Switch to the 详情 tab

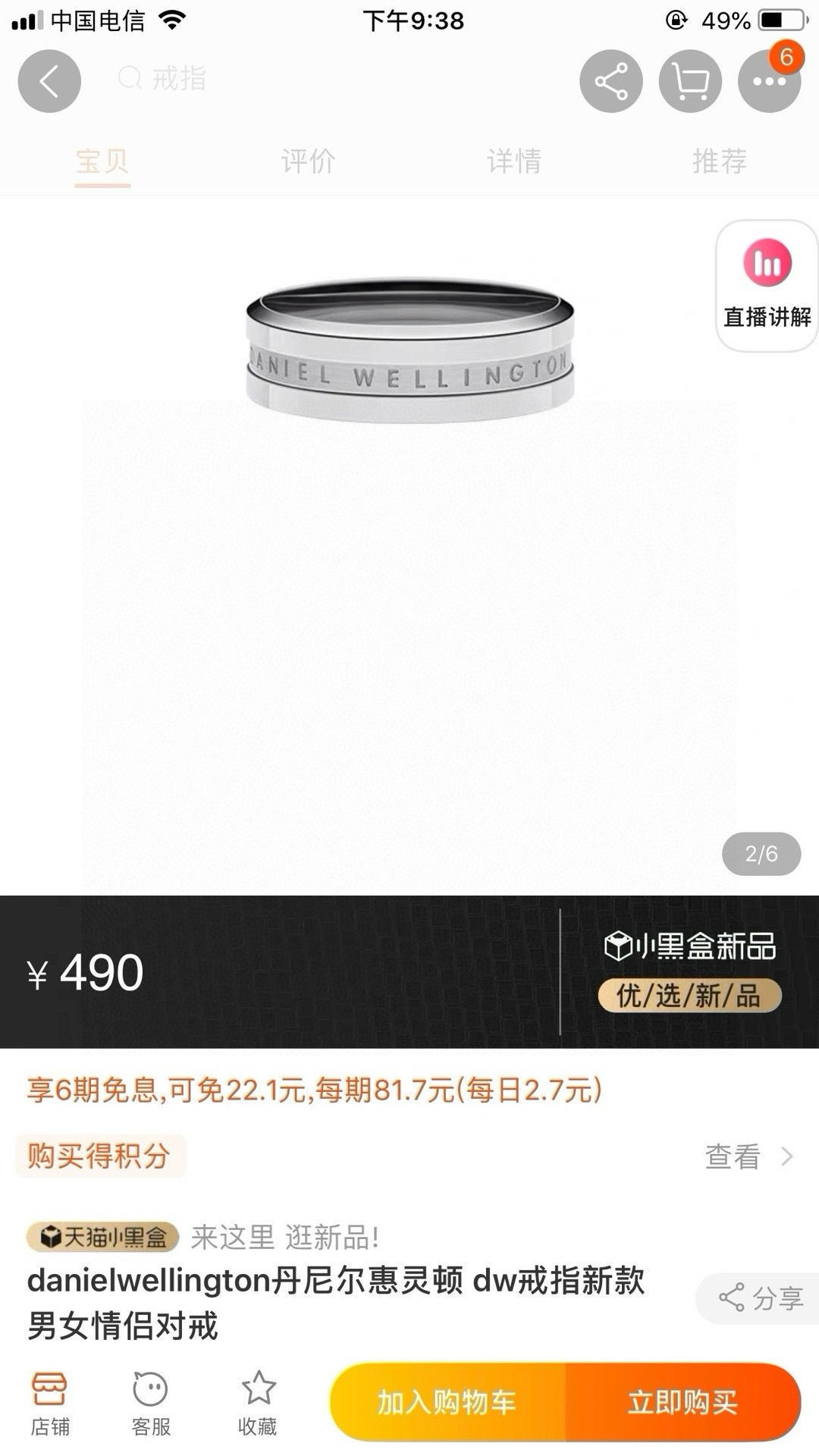[514, 161]
